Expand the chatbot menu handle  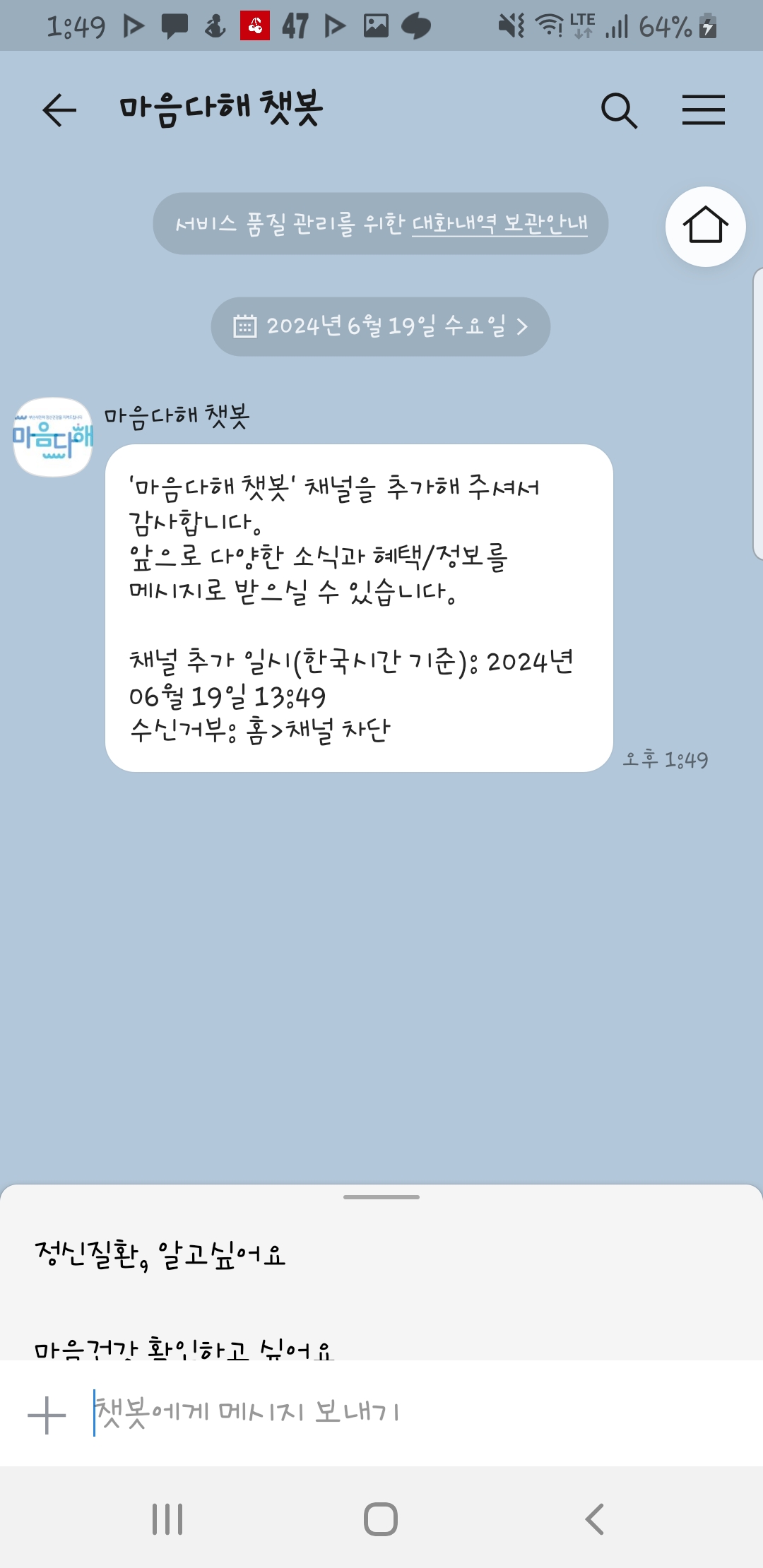pos(381,1197)
